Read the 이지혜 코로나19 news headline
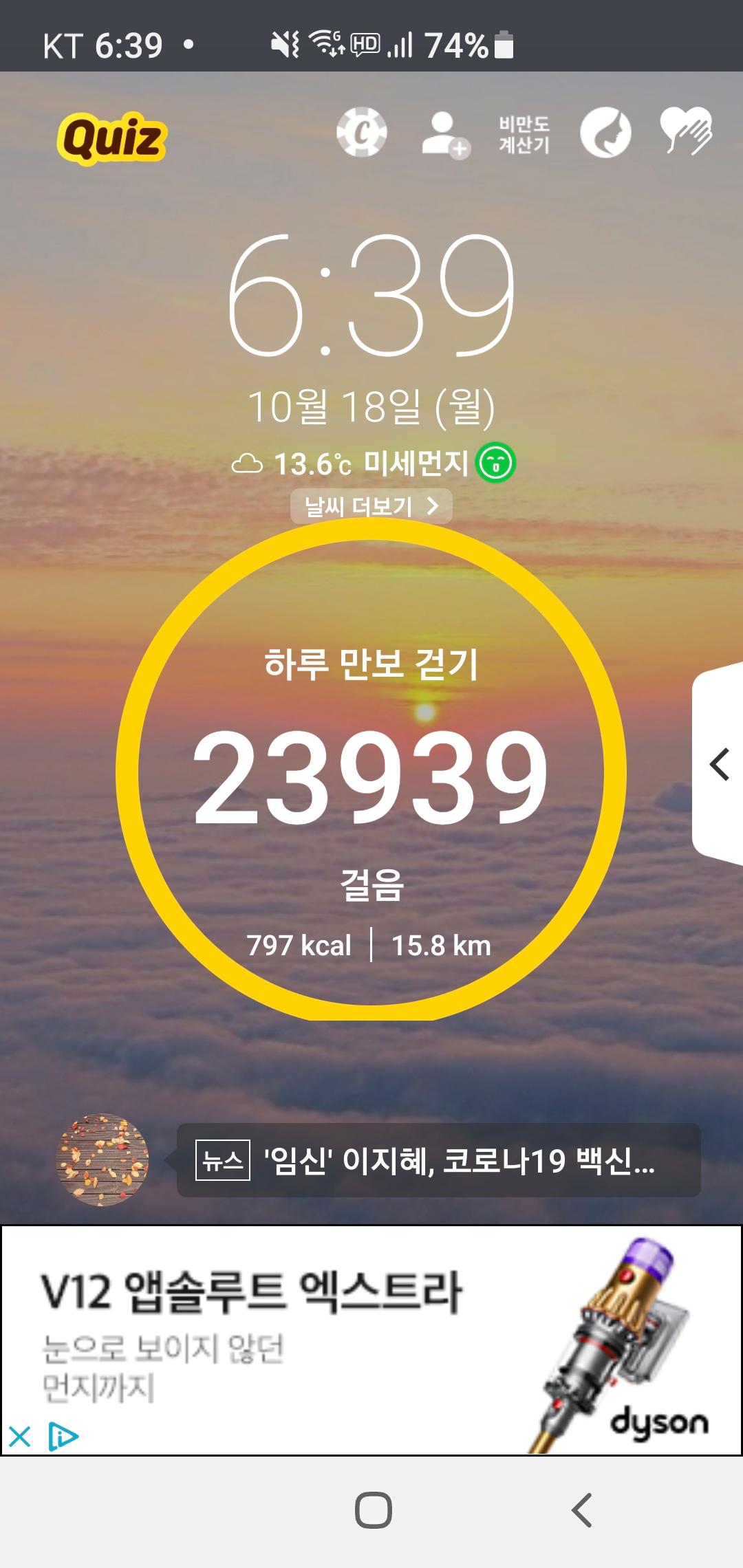Screen dimensions: 743x1568 (x=438, y=1160)
